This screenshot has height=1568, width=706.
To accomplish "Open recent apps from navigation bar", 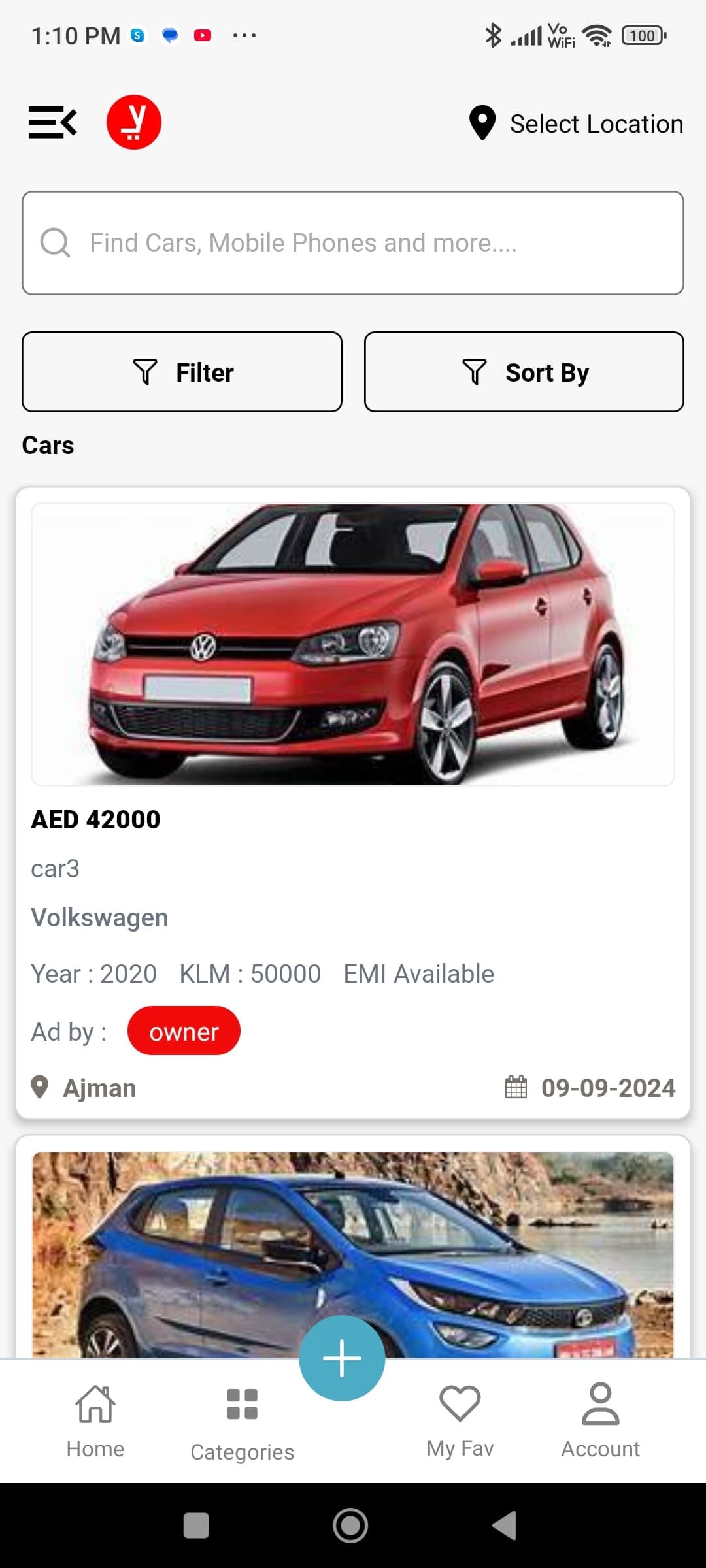I will (196, 1526).
